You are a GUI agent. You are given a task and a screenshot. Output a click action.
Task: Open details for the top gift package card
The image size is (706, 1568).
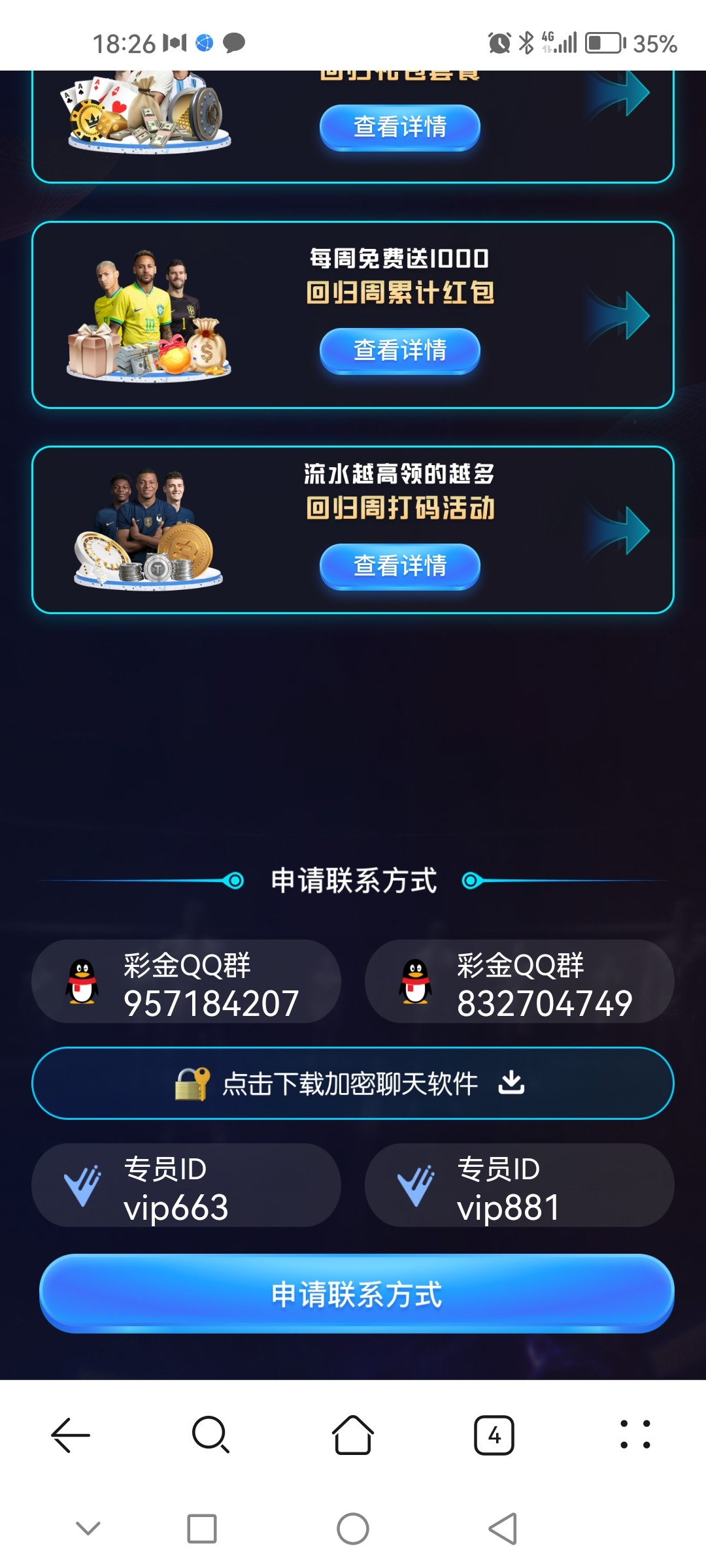tap(399, 127)
